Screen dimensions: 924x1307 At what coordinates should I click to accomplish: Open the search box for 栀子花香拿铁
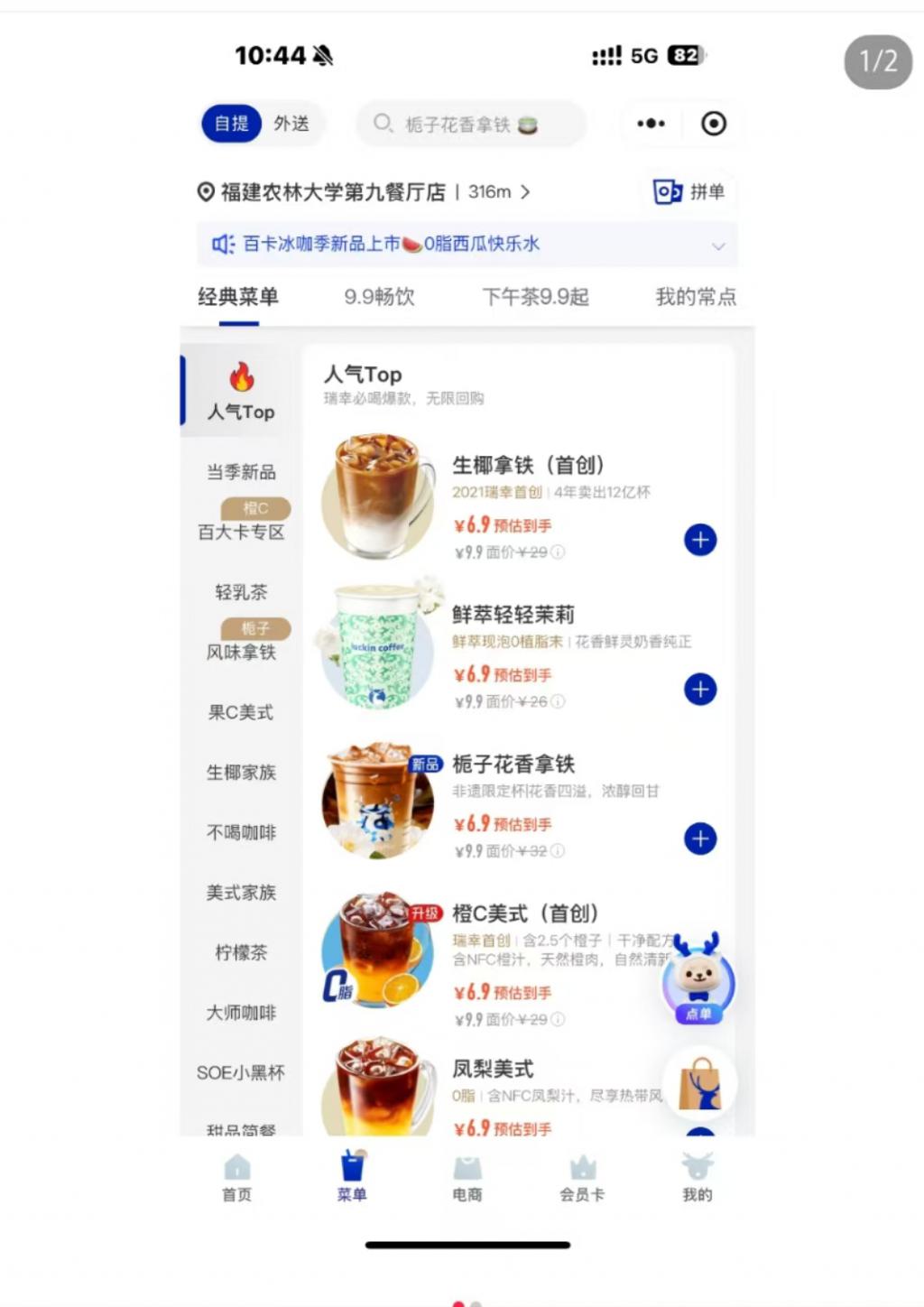[469, 125]
